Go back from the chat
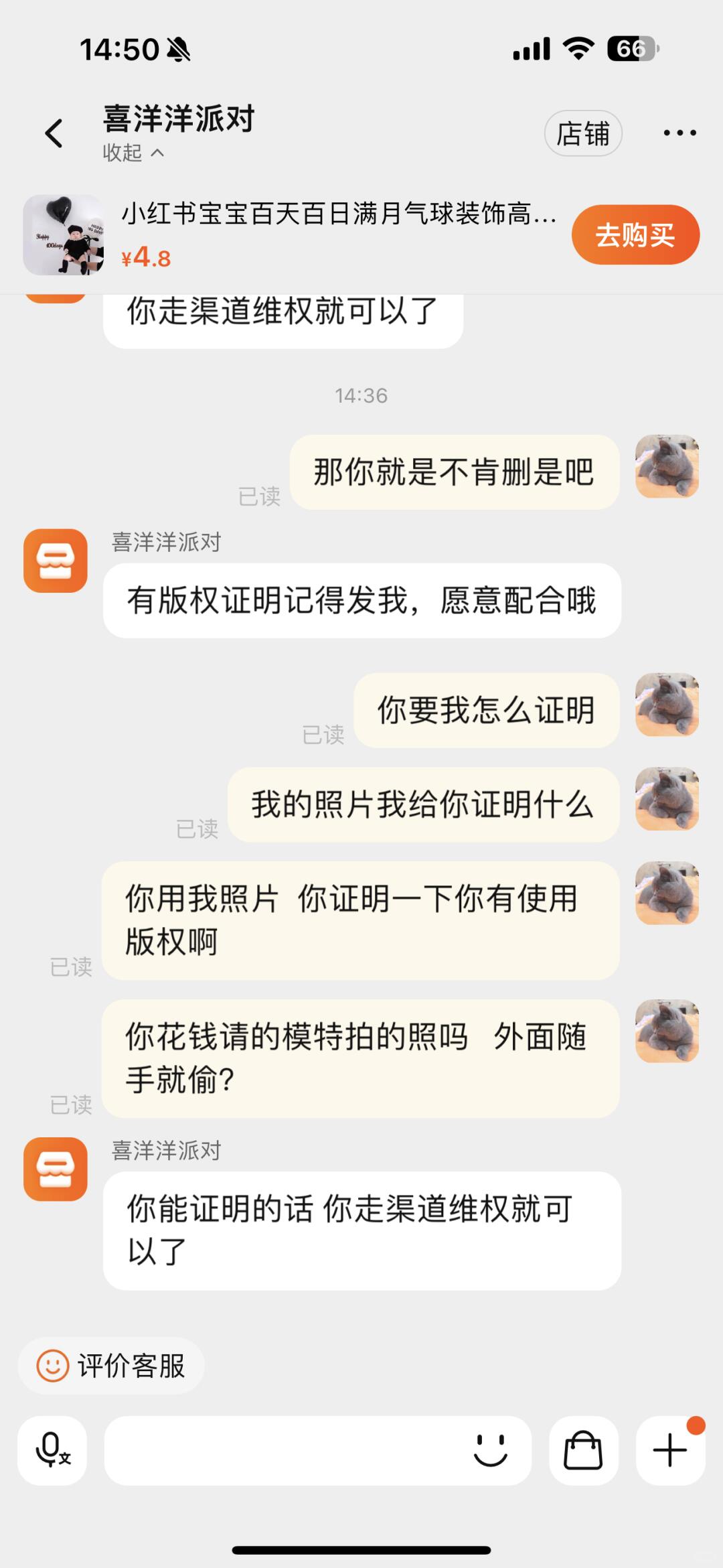The height and width of the screenshot is (1568, 723). (x=54, y=133)
